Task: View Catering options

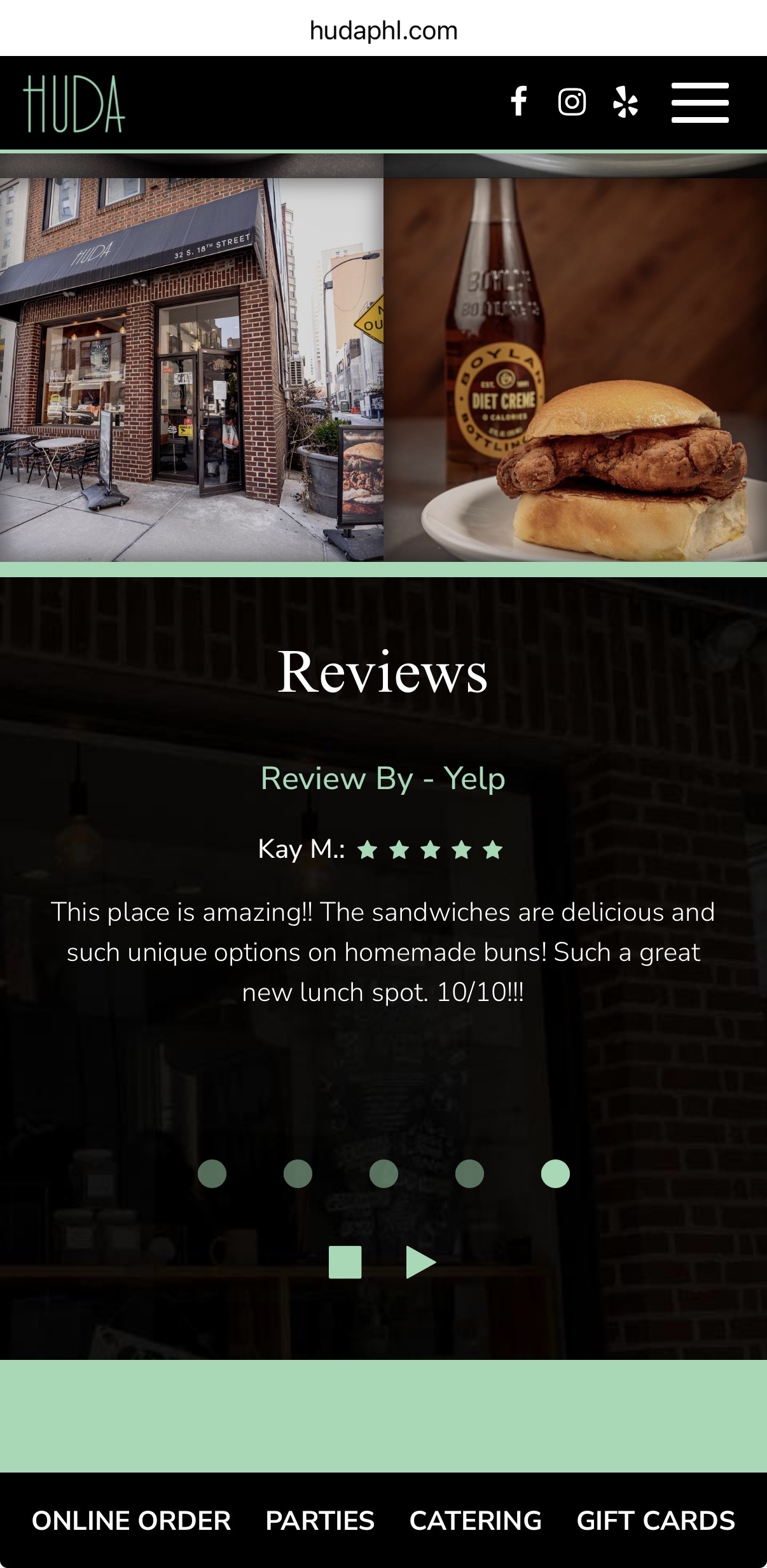Action: point(475,1520)
